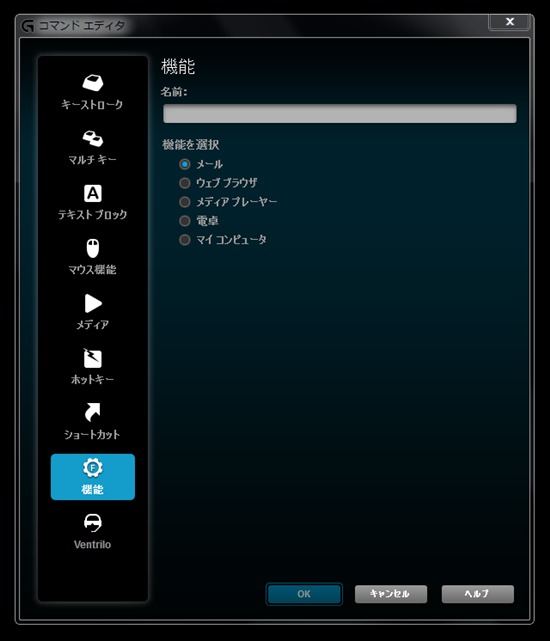
Task: Confirm with the OK button
Action: [x=304, y=594]
